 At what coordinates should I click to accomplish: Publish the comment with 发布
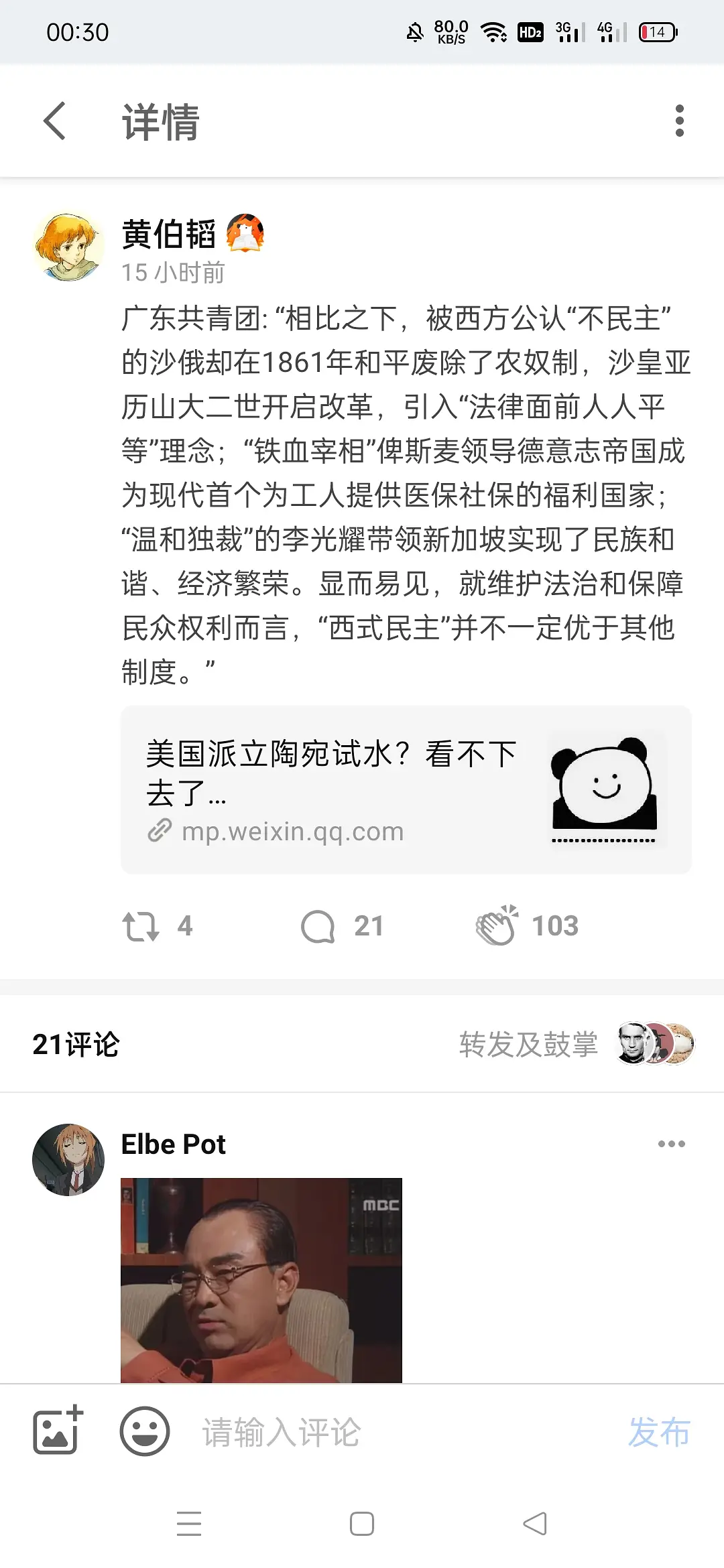[x=658, y=1432]
